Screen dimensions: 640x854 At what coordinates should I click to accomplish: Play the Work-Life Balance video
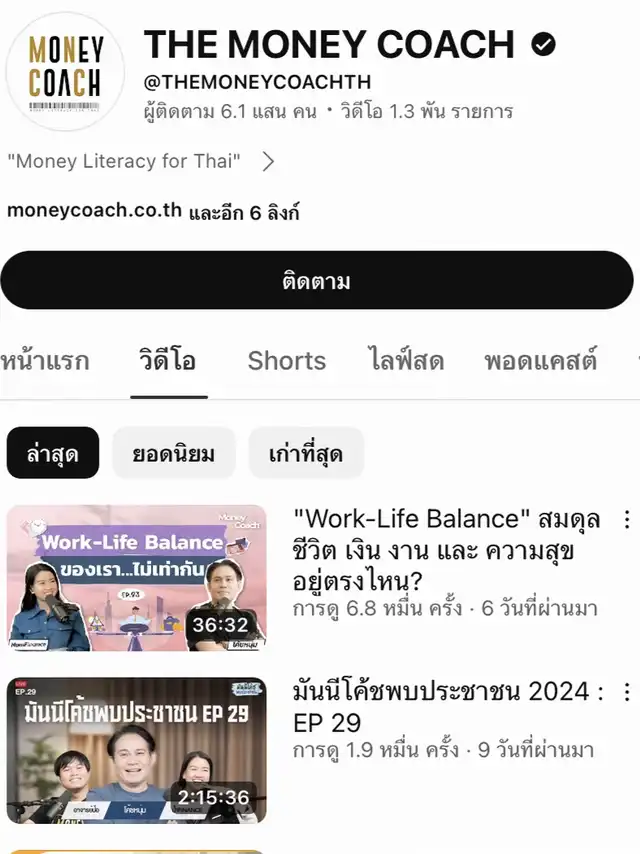[x=137, y=578]
